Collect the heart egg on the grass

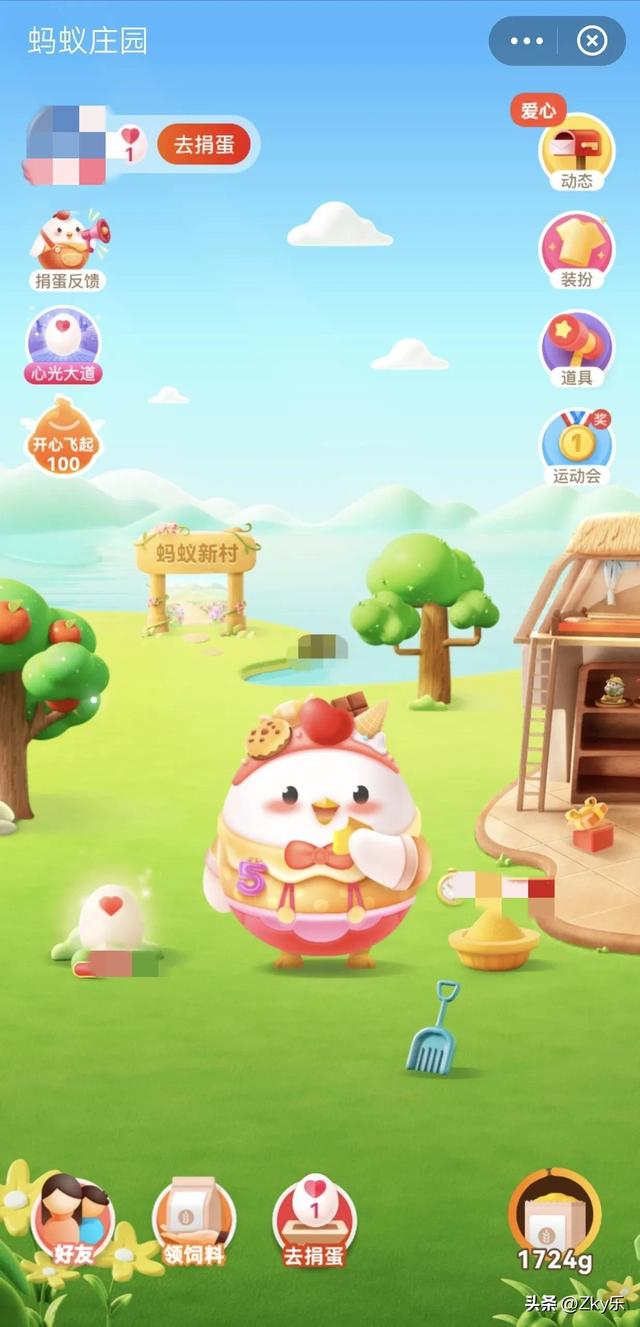pyautogui.click(x=109, y=921)
